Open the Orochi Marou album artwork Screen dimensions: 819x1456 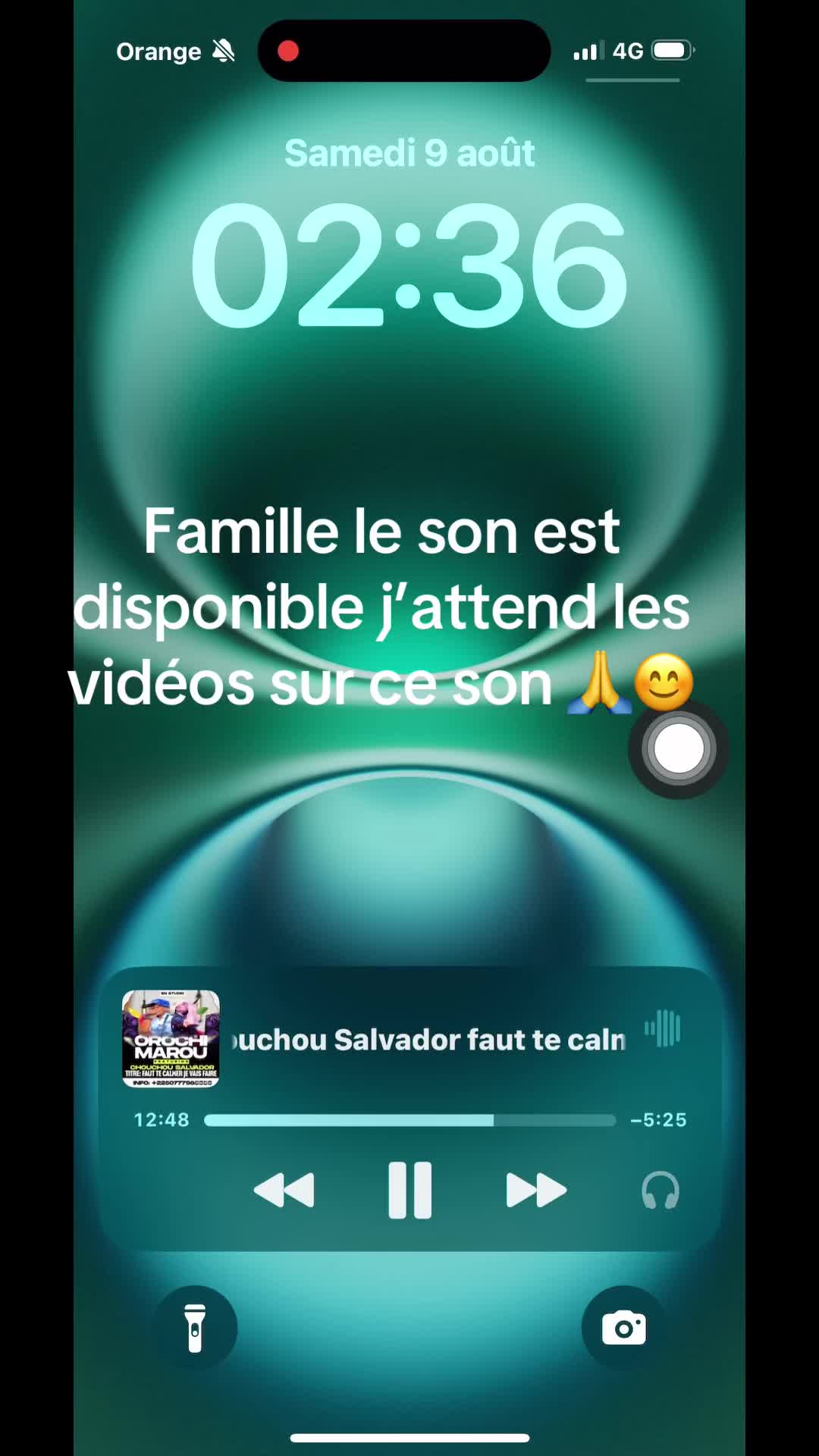click(x=171, y=1038)
